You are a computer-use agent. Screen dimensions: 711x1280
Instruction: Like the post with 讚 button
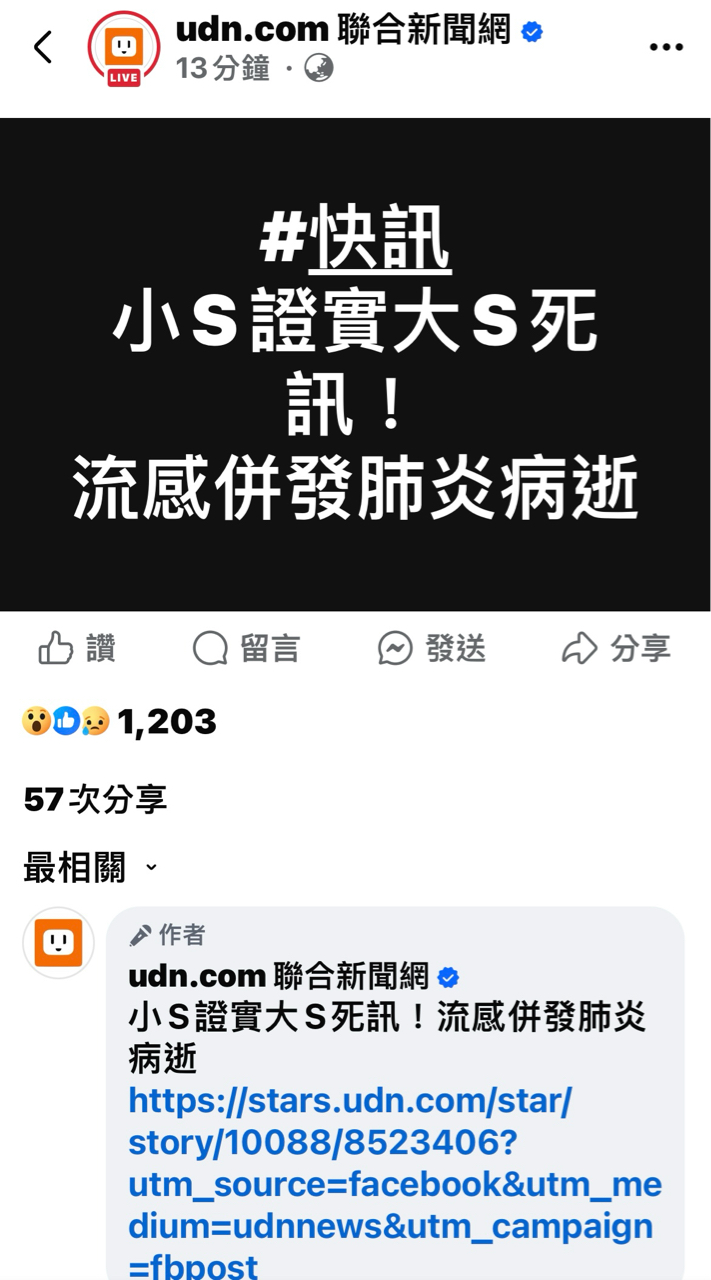tap(78, 649)
